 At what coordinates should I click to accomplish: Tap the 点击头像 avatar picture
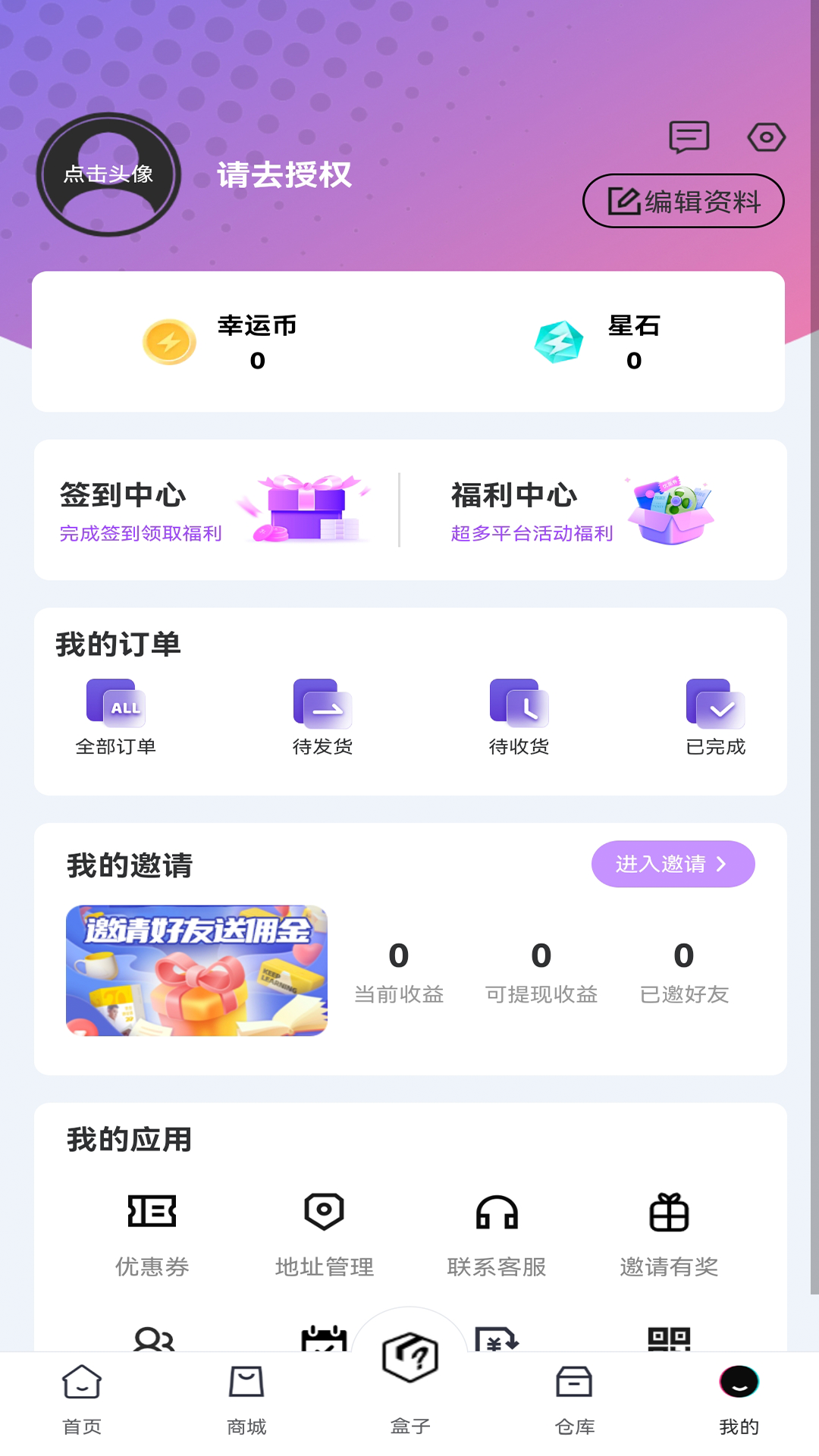[108, 174]
